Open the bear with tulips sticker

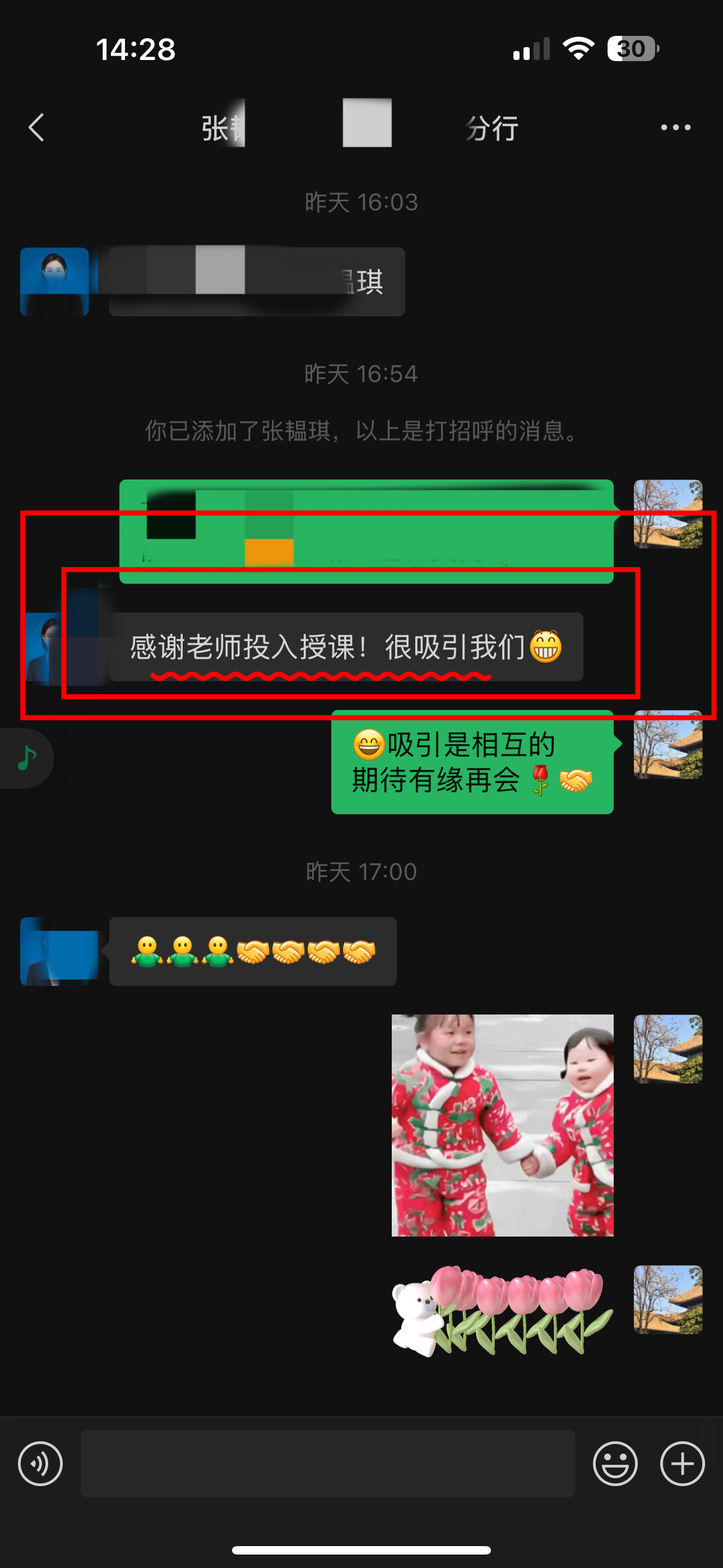pos(502,1310)
